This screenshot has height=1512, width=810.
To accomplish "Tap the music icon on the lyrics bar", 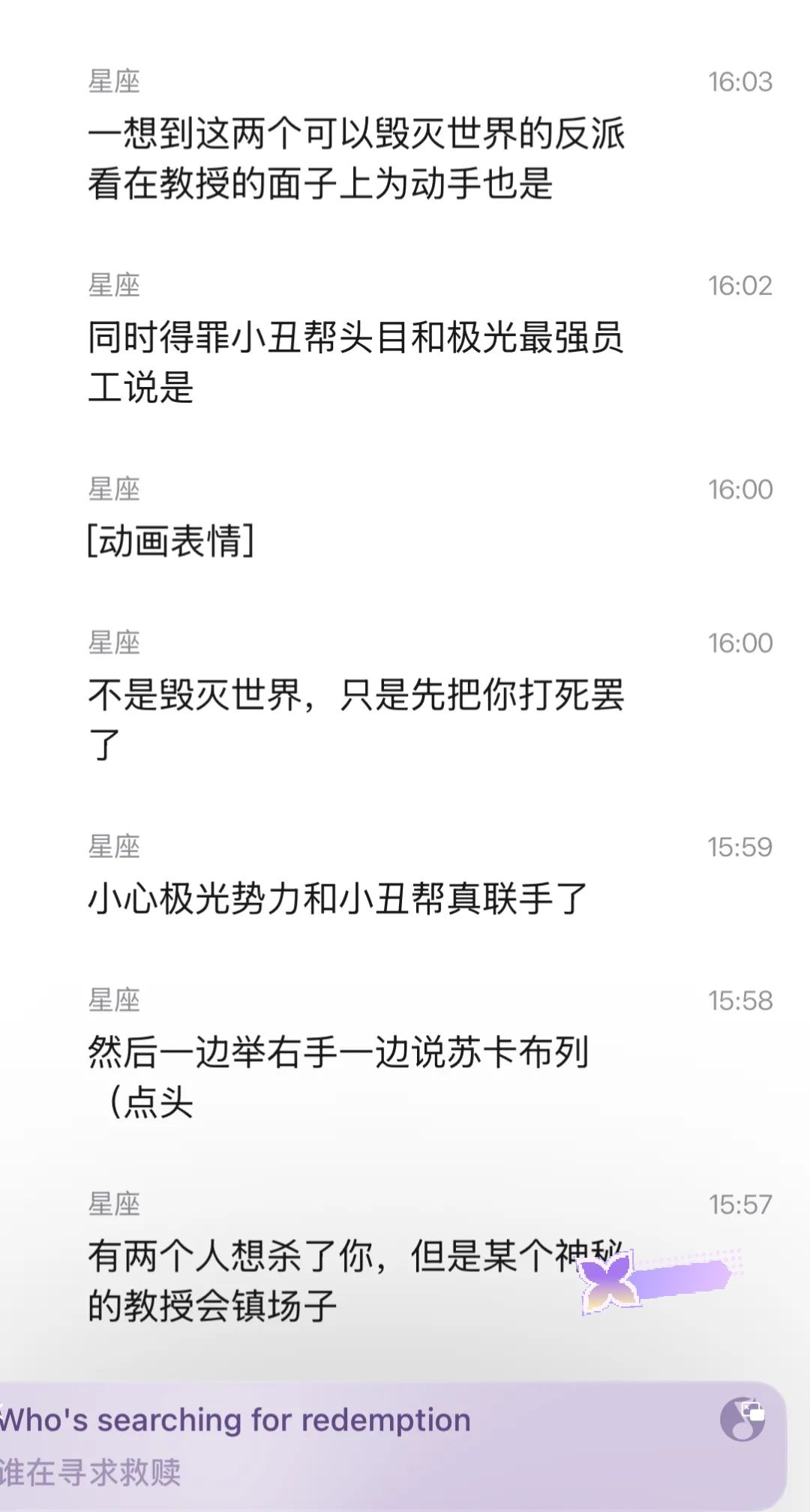I will [x=742, y=1419].
